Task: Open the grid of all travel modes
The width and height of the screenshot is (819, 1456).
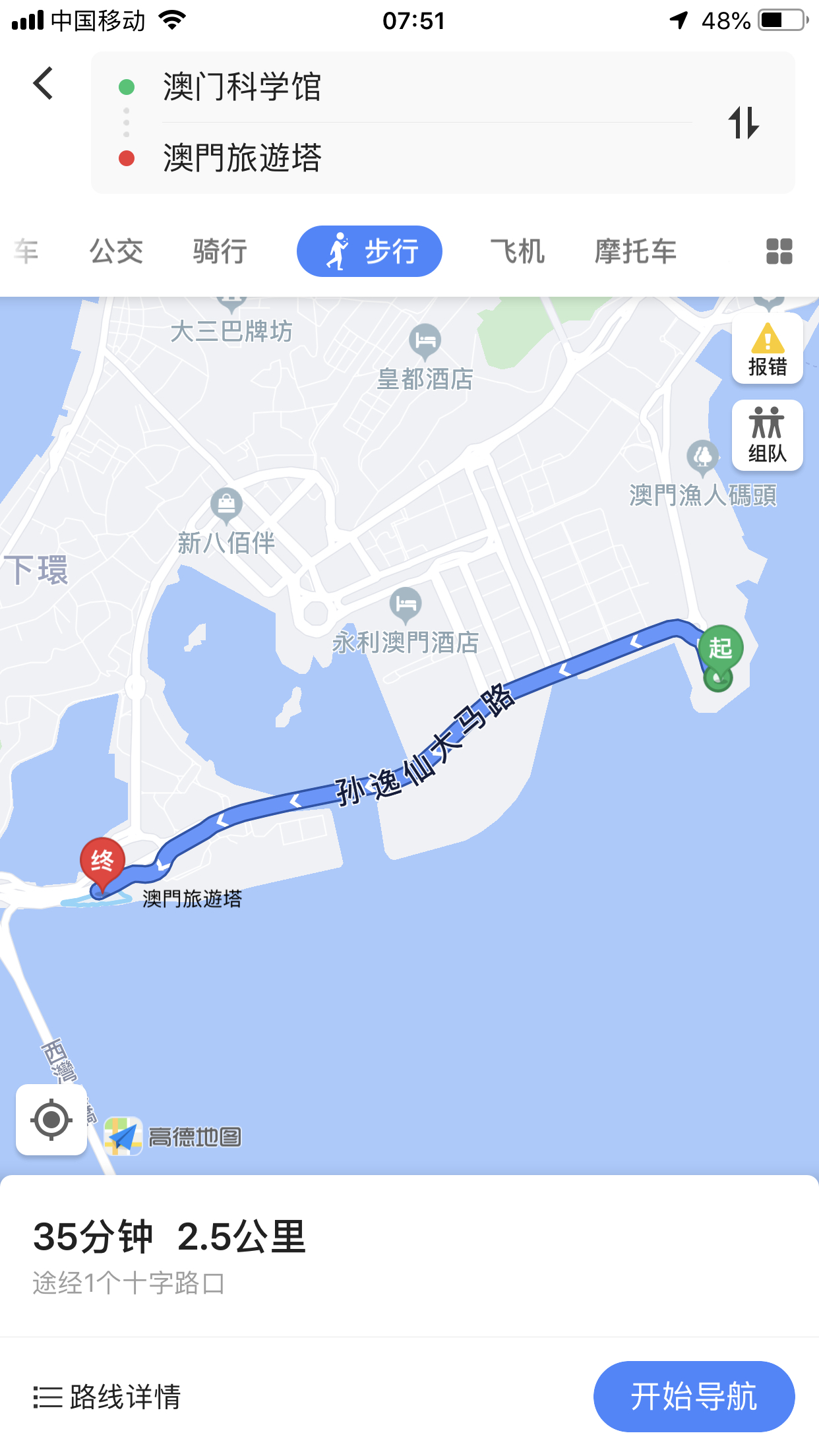Action: coord(779,252)
